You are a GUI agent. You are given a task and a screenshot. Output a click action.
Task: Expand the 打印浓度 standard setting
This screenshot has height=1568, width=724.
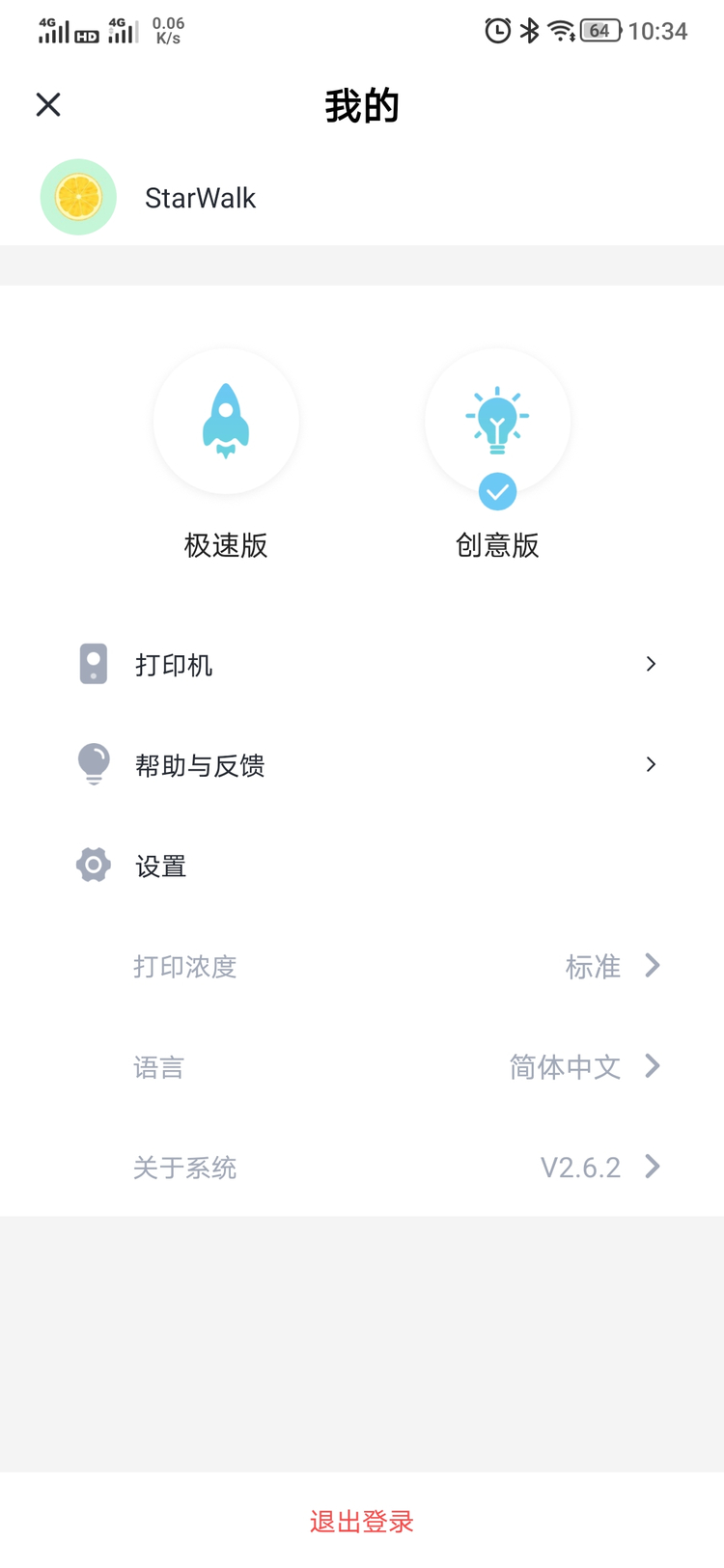(362, 967)
